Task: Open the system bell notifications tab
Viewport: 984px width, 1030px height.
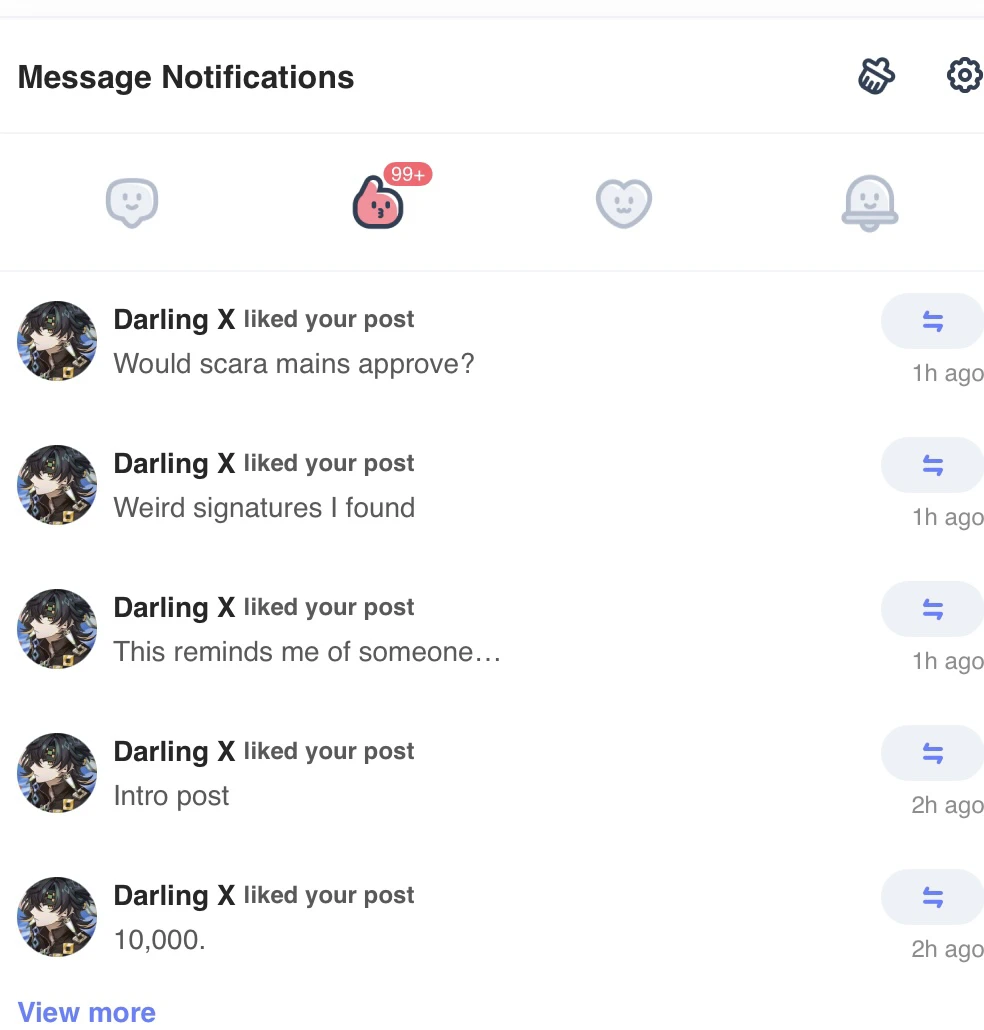Action: (869, 203)
